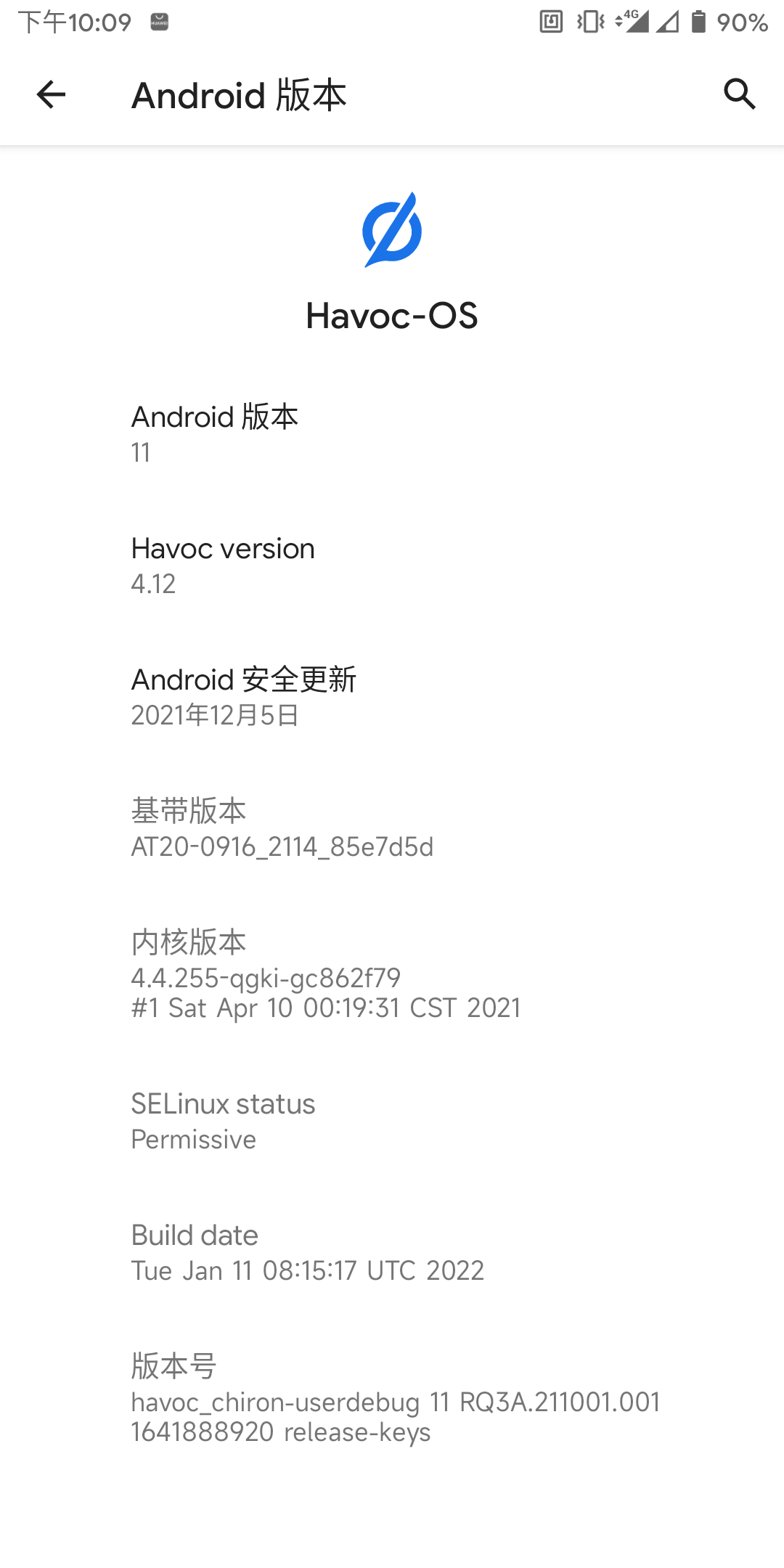The width and height of the screenshot is (784, 1568).
Task: Tap the 版本号 build number row
Action: tap(392, 1399)
